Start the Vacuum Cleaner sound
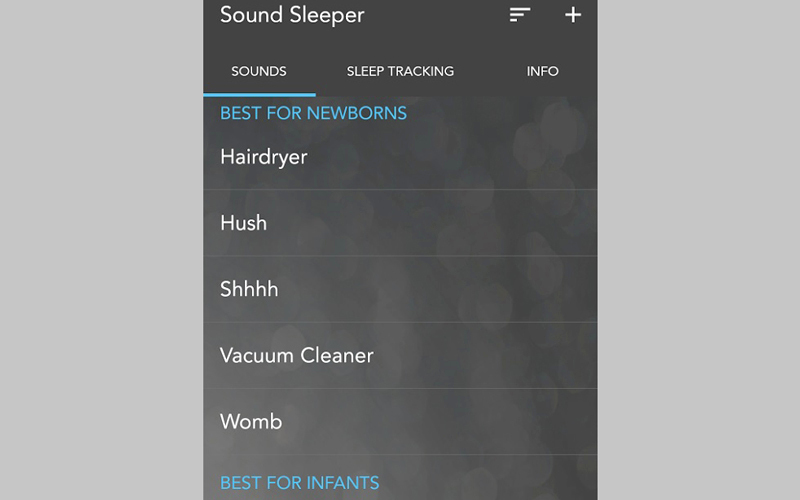The width and height of the screenshot is (800, 500). 297,355
